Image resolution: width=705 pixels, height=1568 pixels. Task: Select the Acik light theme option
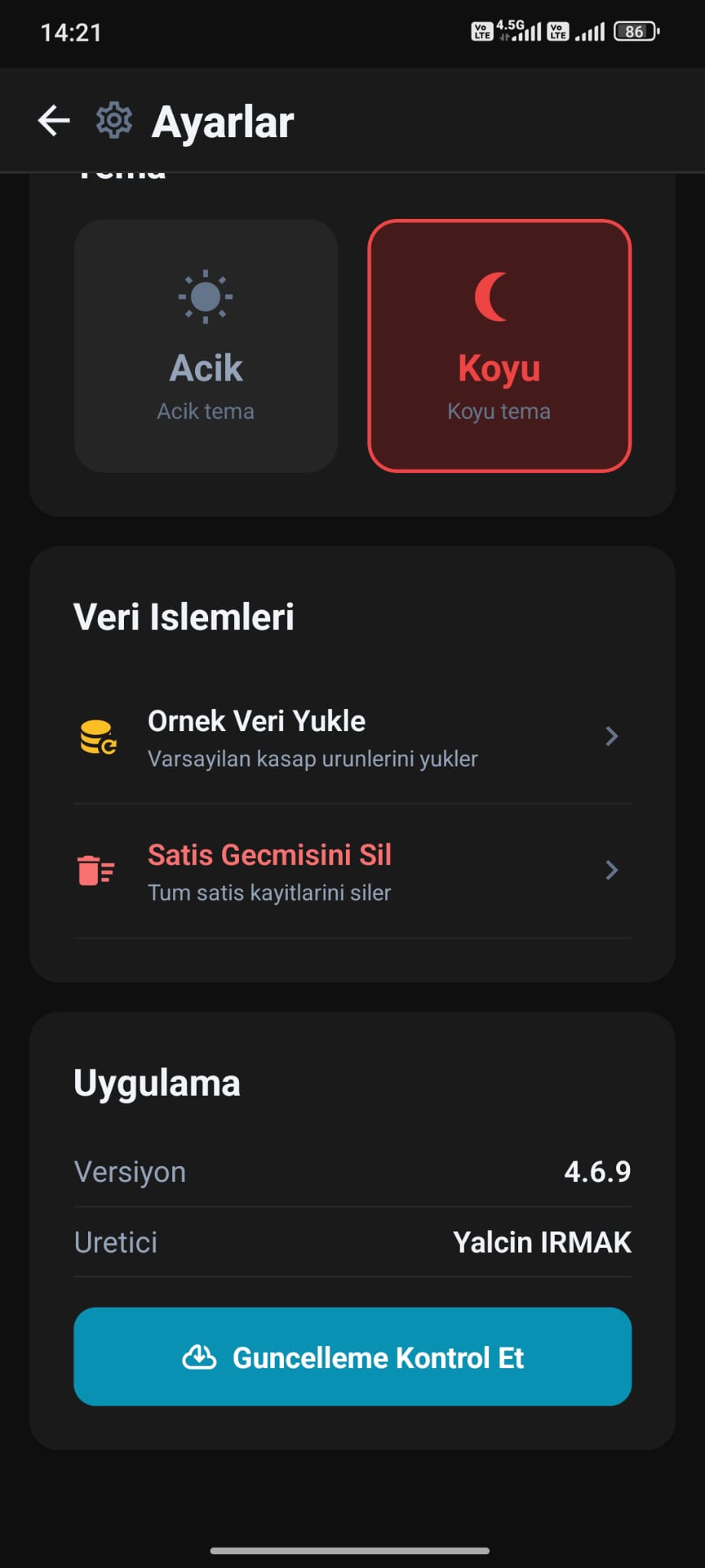tap(205, 345)
